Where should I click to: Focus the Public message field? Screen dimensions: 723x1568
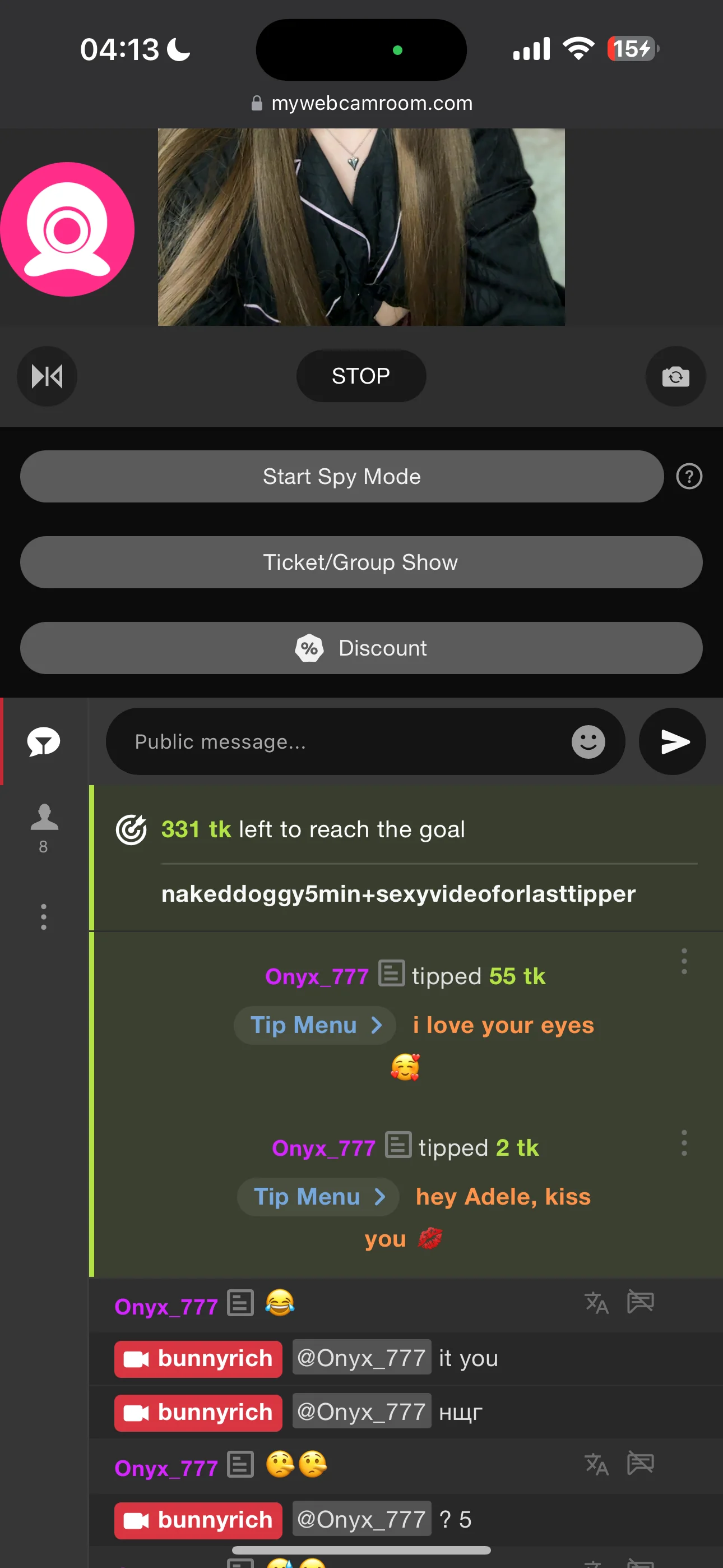tap(341, 741)
